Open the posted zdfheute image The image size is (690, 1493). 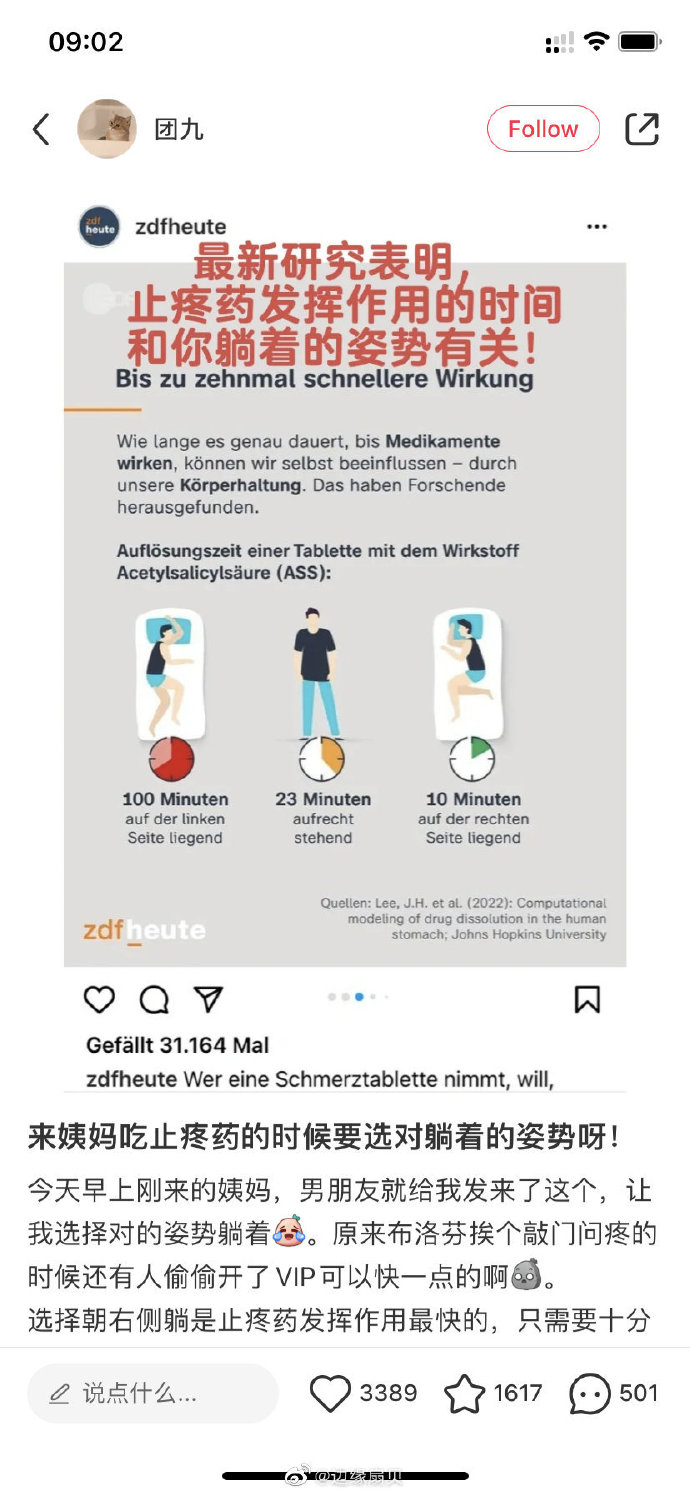pos(345,643)
